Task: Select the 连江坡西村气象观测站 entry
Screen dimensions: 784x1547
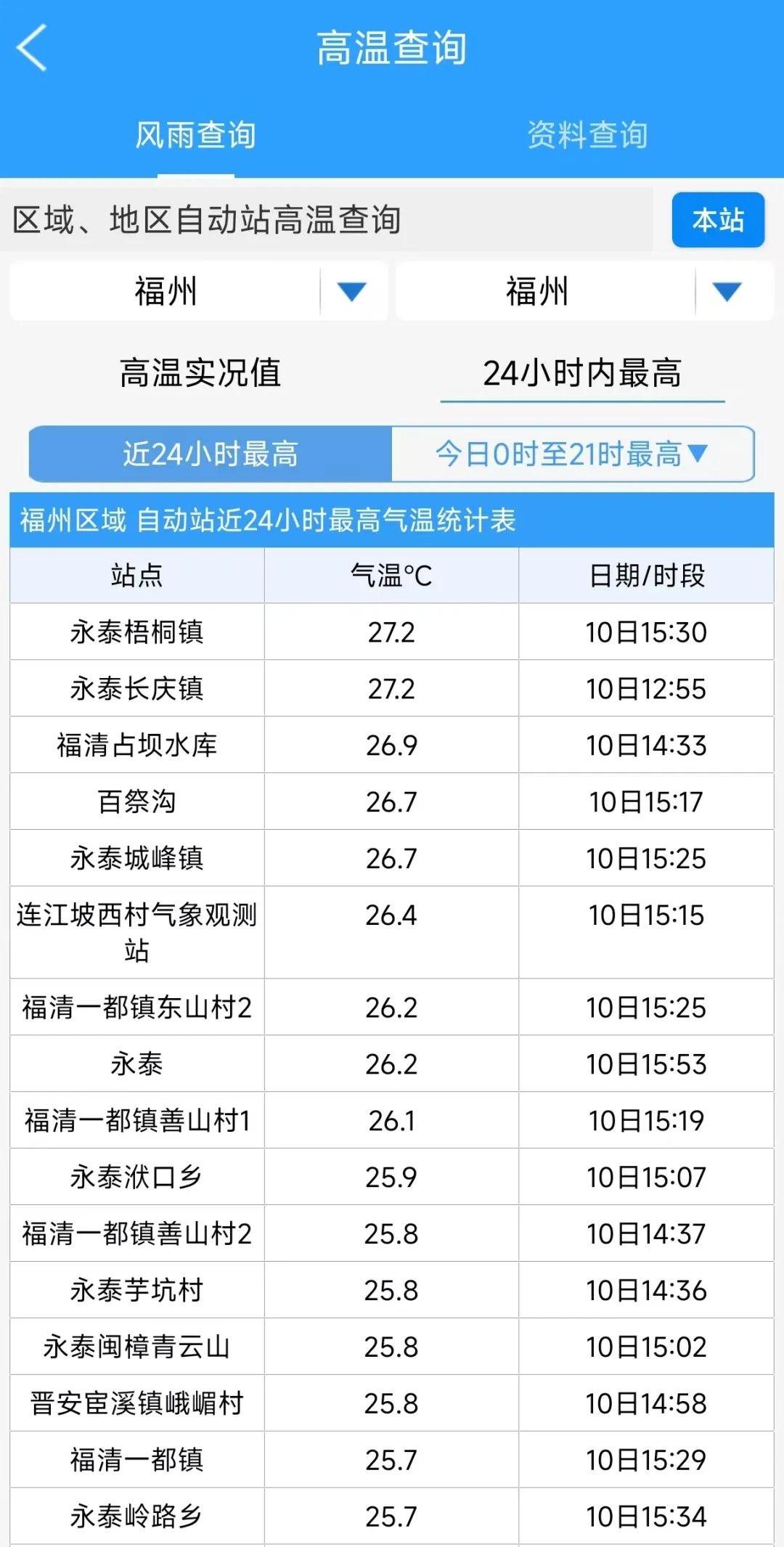Action: 136,931
